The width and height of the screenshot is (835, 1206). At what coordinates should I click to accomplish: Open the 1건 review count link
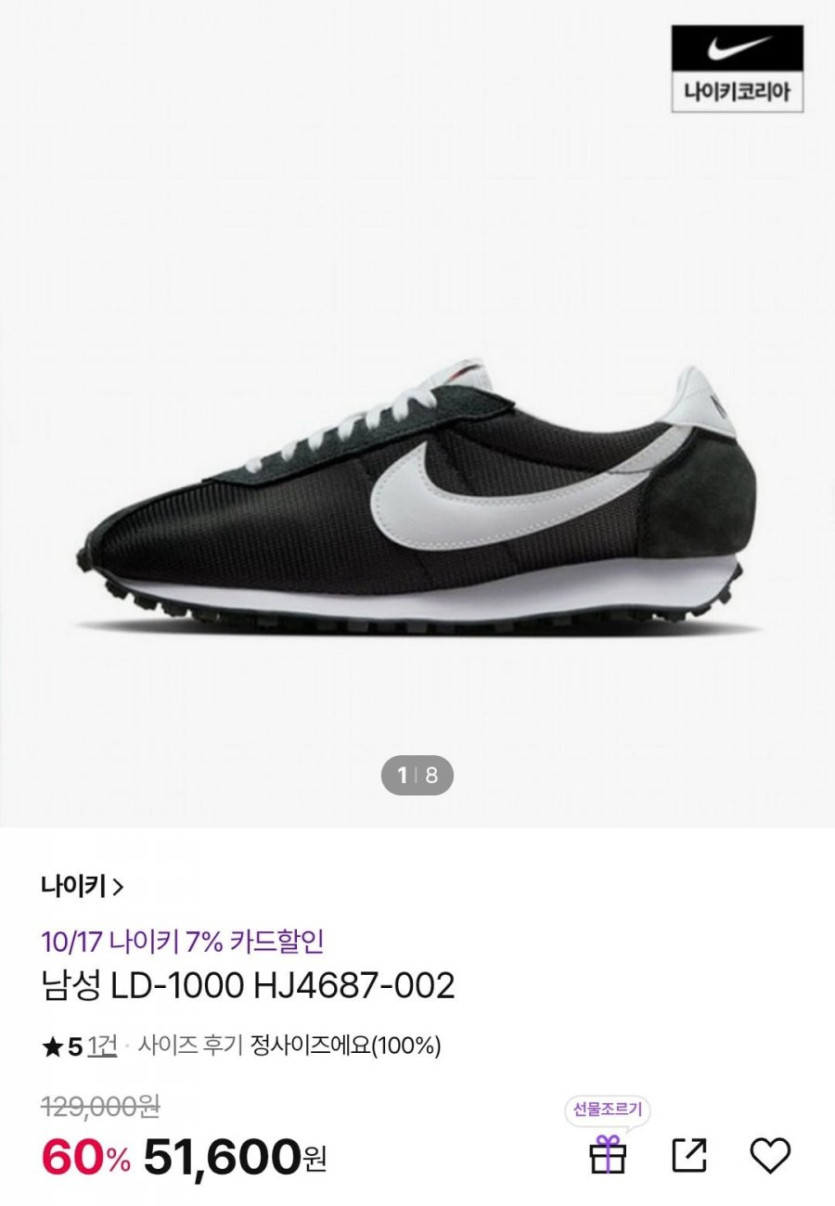tap(102, 1046)
